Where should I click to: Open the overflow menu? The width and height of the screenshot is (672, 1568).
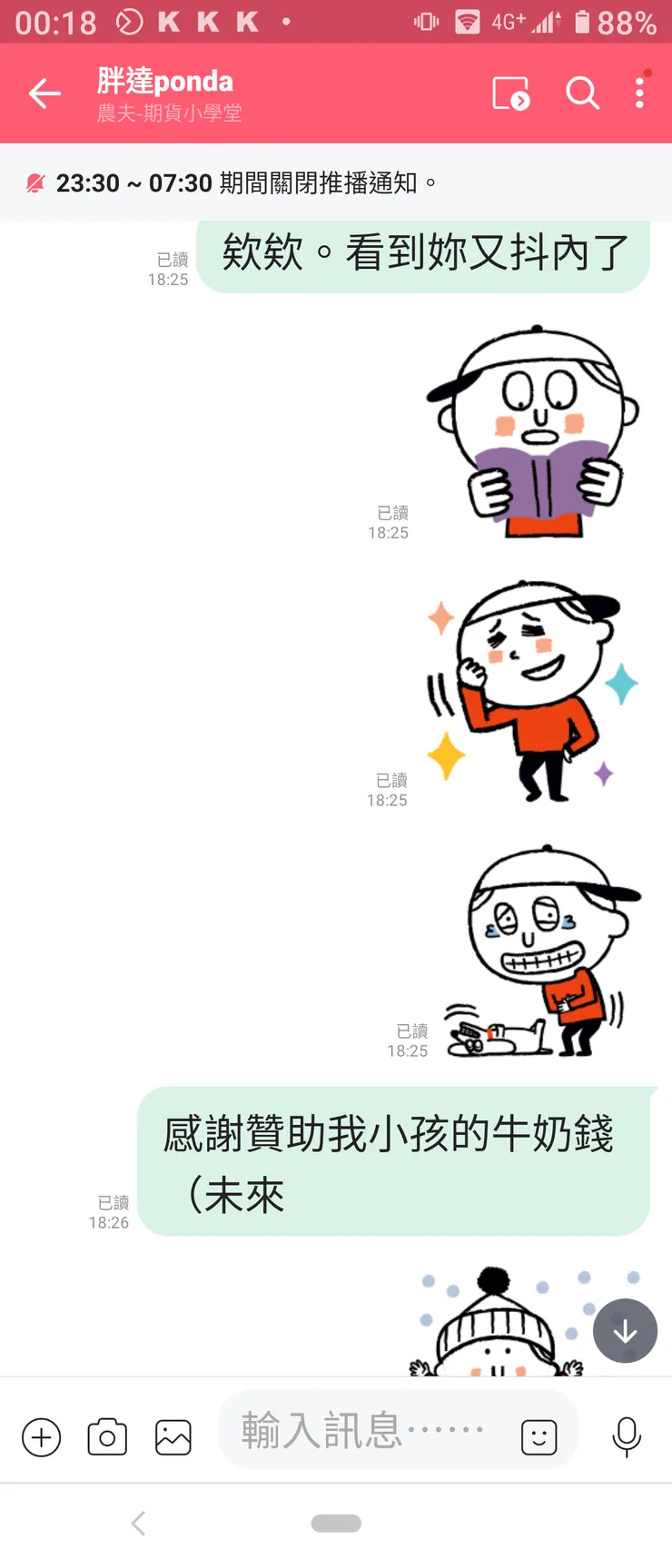[x=640, y=94]
